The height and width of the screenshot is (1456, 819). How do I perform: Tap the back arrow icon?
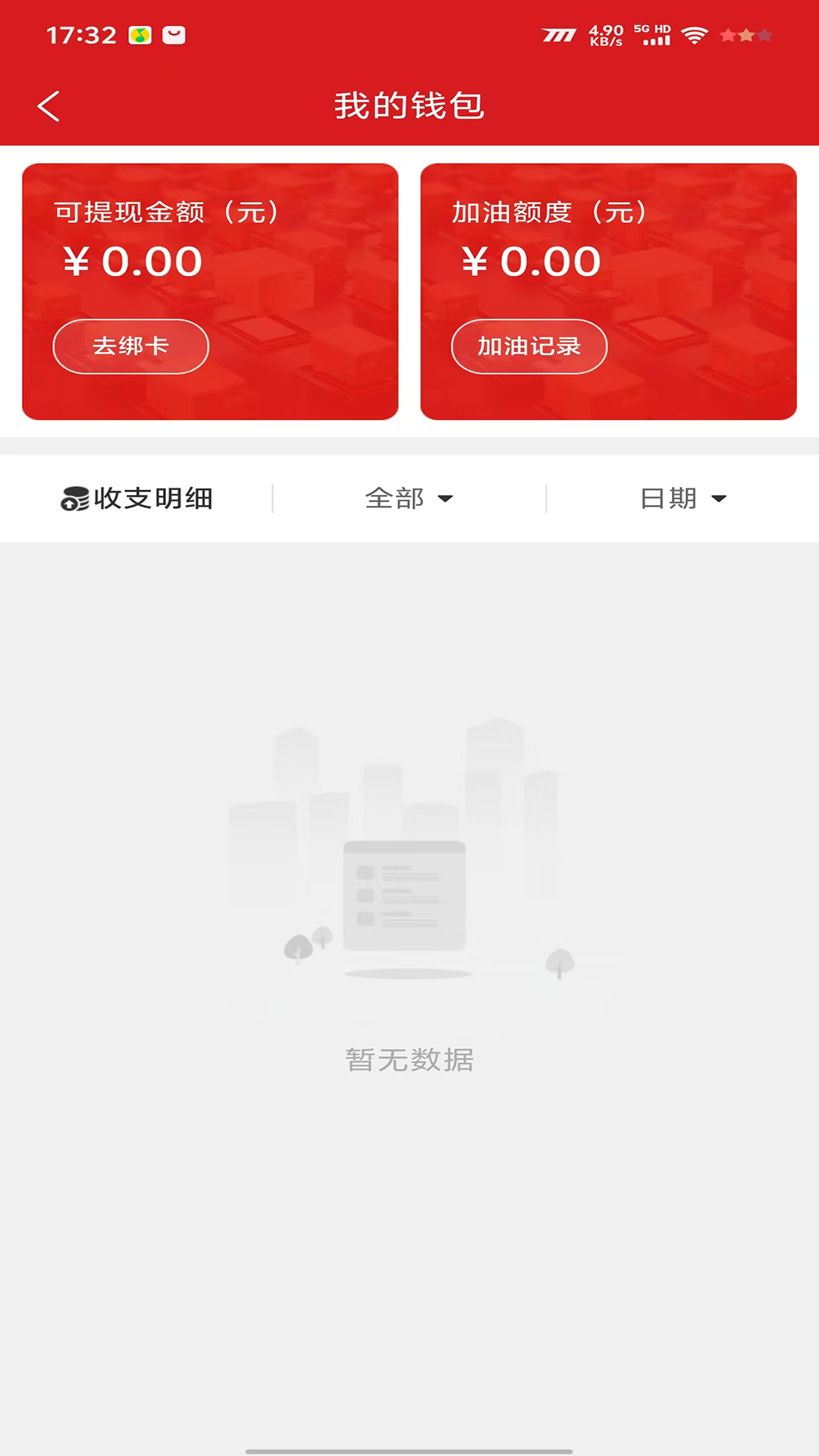(x=50, y=106)
